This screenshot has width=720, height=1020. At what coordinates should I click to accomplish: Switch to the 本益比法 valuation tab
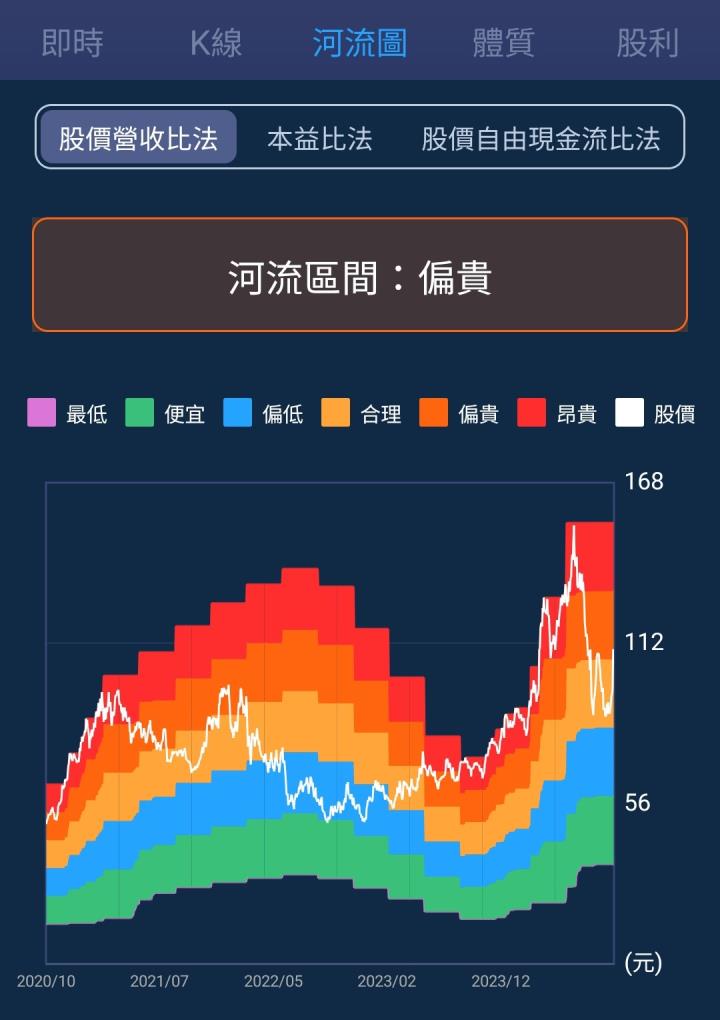(320, 141)
